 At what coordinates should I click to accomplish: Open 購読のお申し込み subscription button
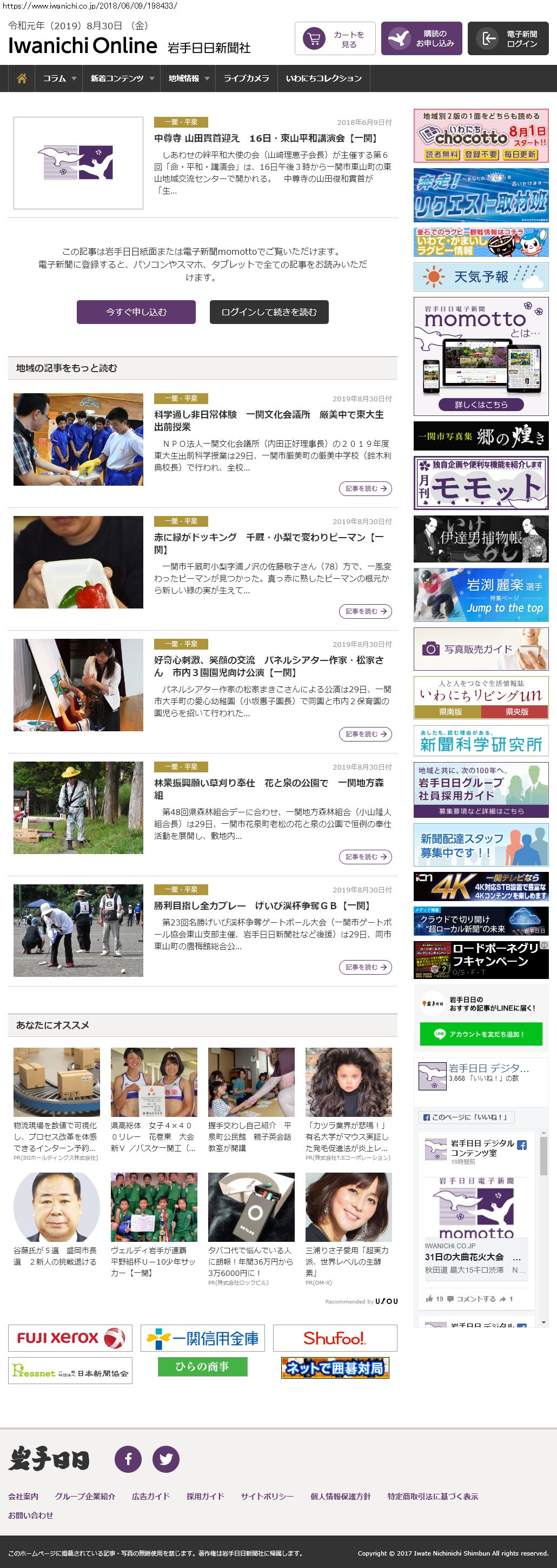pyautogui.click(x=421, y=39)
